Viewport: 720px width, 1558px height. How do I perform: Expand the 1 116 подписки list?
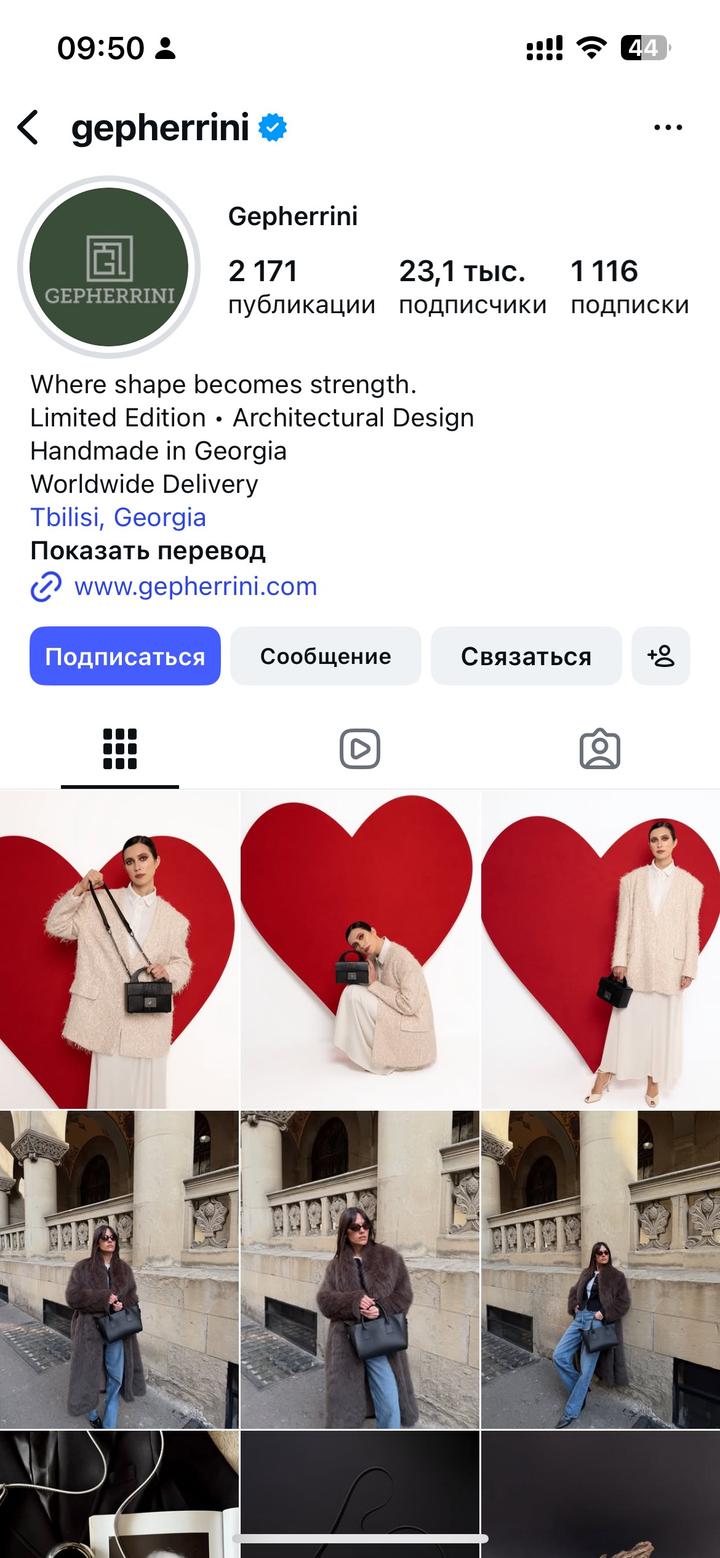coord(628,285)
